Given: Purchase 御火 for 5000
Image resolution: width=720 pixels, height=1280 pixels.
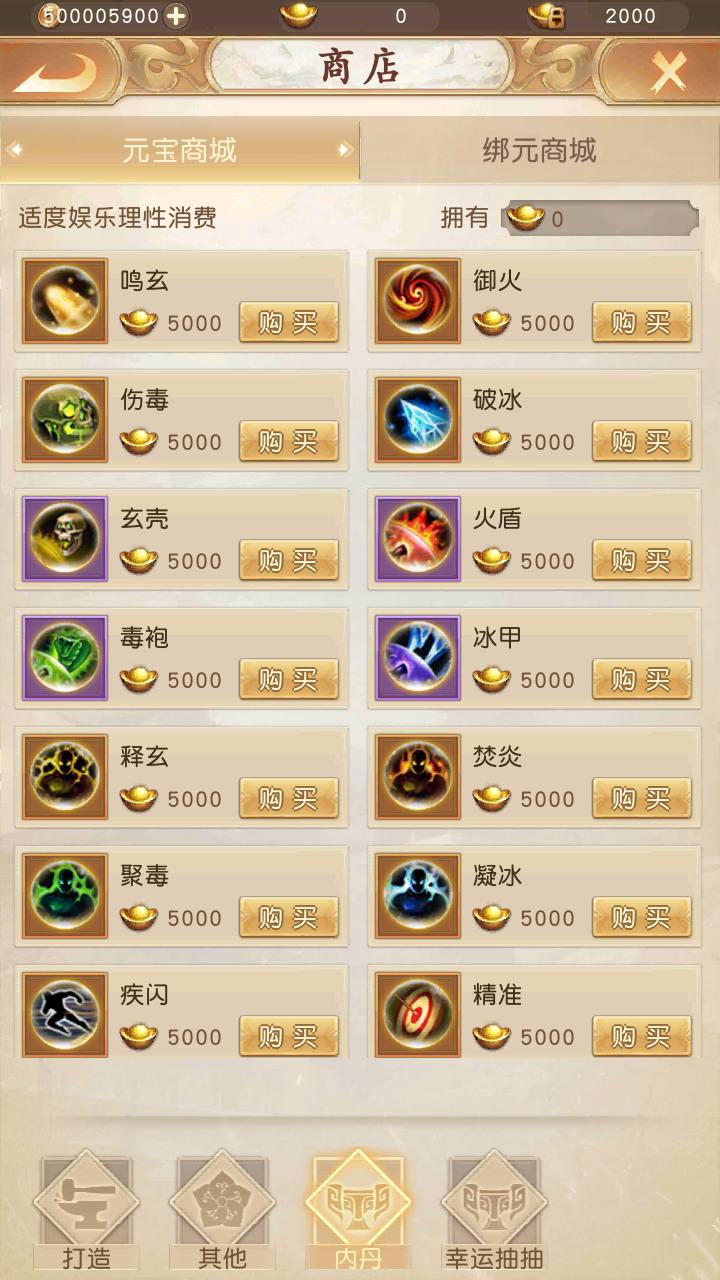Looking at the screenshot, I should 641,323.
